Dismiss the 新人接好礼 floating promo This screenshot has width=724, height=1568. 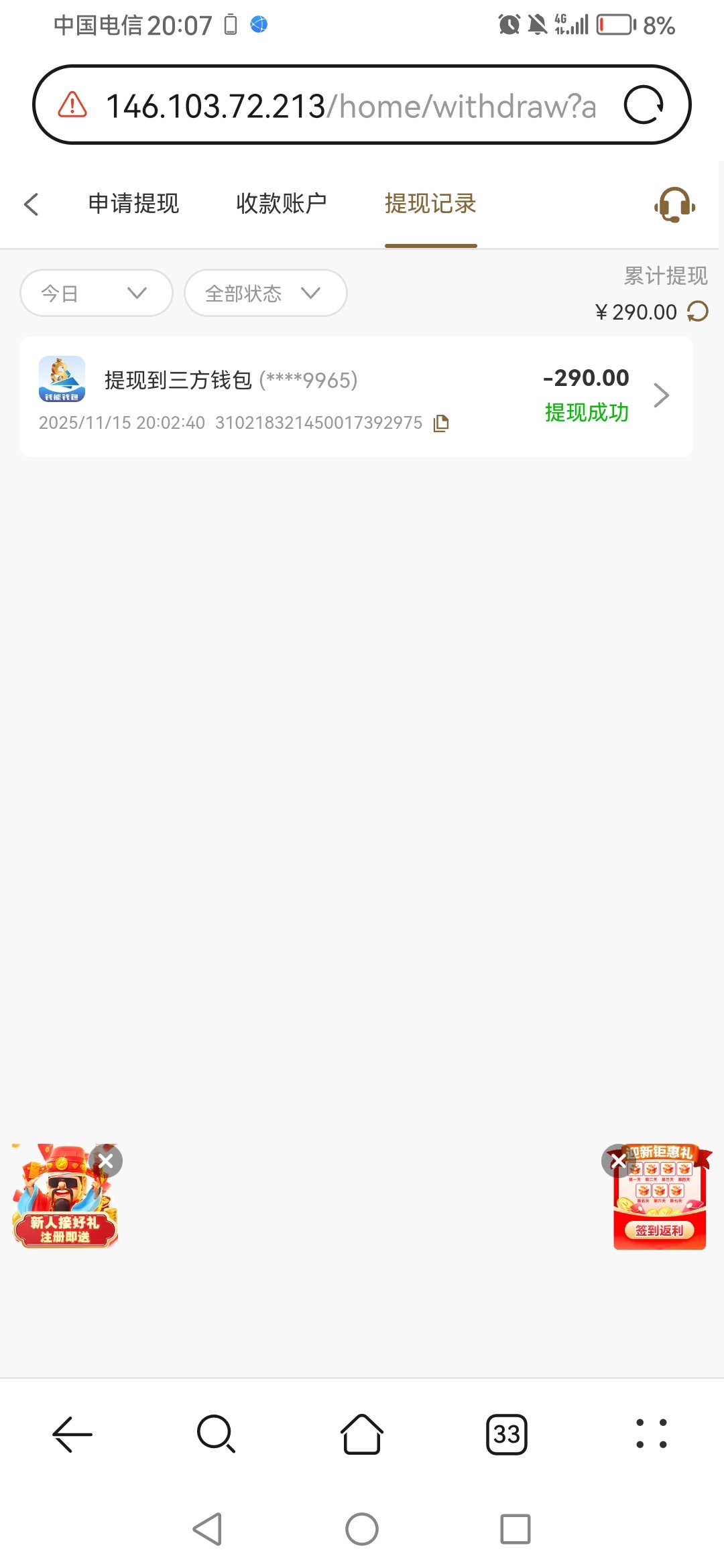[x=106, y=1161]
